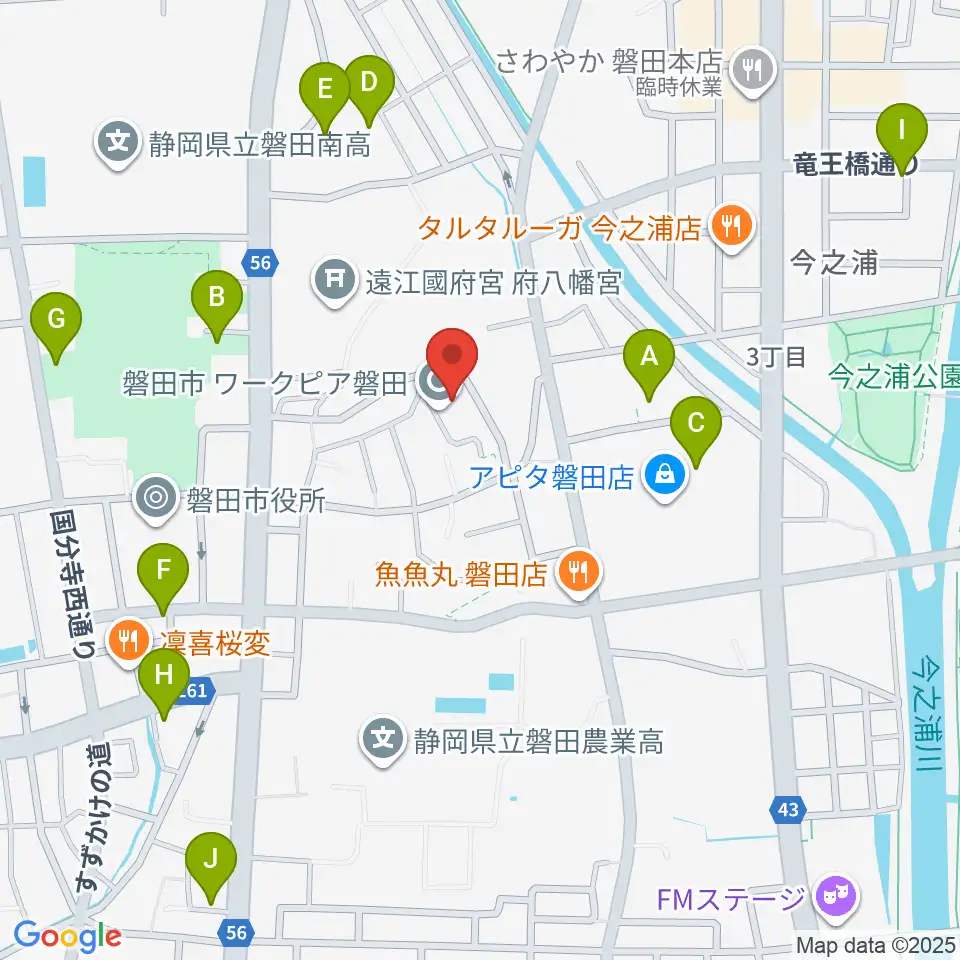Select the green marker labeled G
The image size is (960, 960).
point(56,324)
